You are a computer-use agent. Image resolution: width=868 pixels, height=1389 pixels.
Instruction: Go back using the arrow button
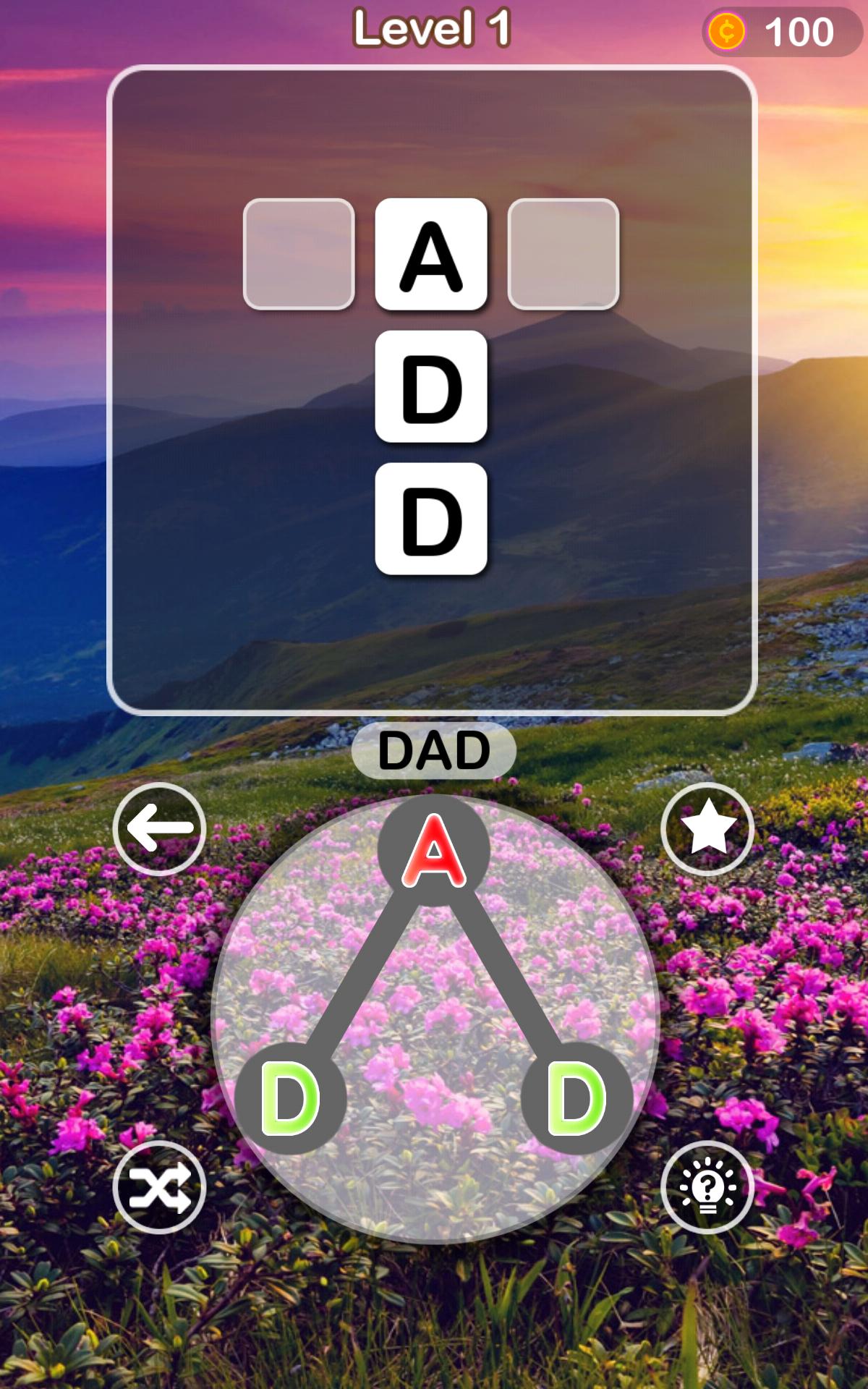159,828
